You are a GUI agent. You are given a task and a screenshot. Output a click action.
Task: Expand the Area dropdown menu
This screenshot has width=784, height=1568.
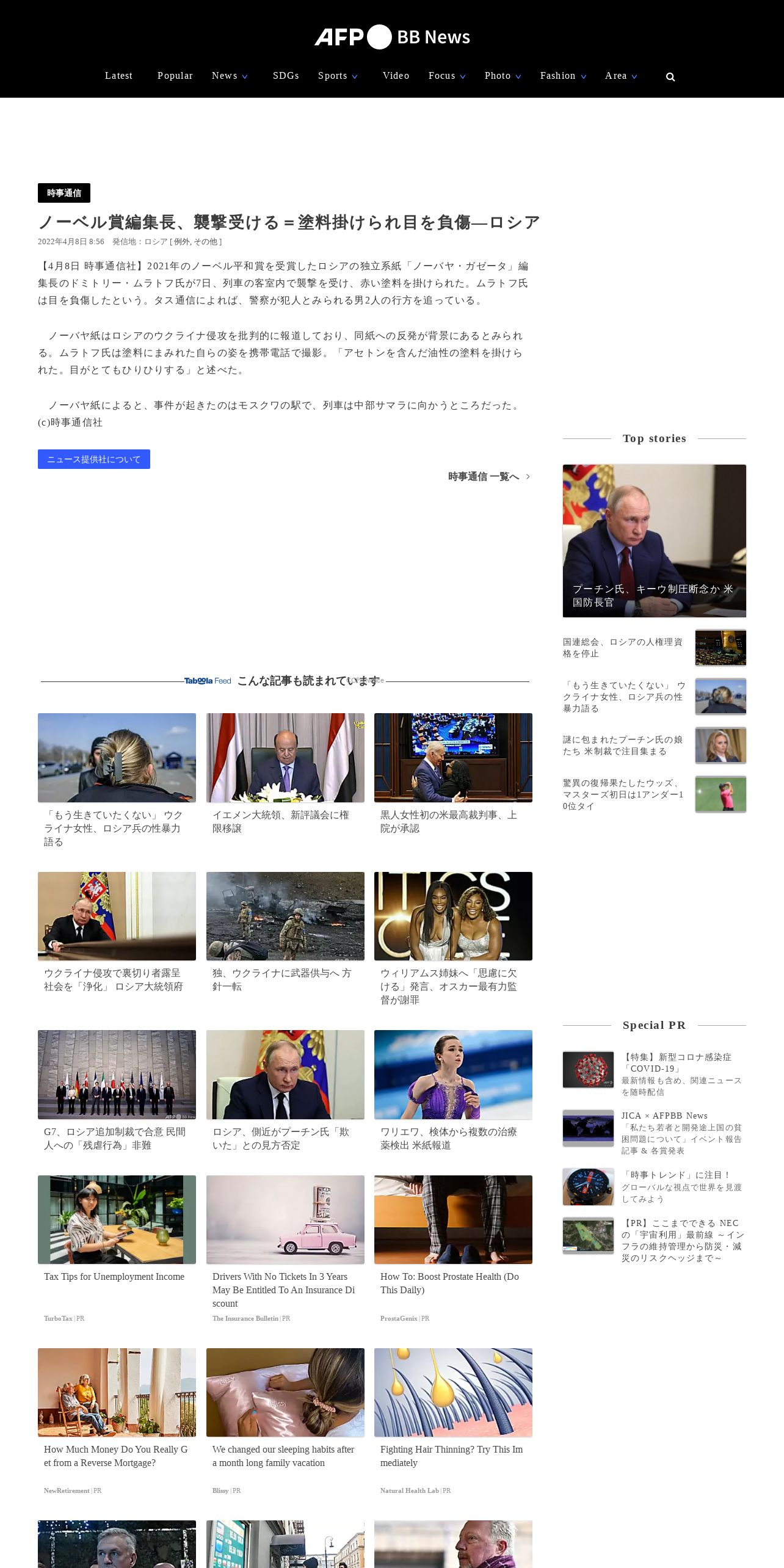click(621, 76)
